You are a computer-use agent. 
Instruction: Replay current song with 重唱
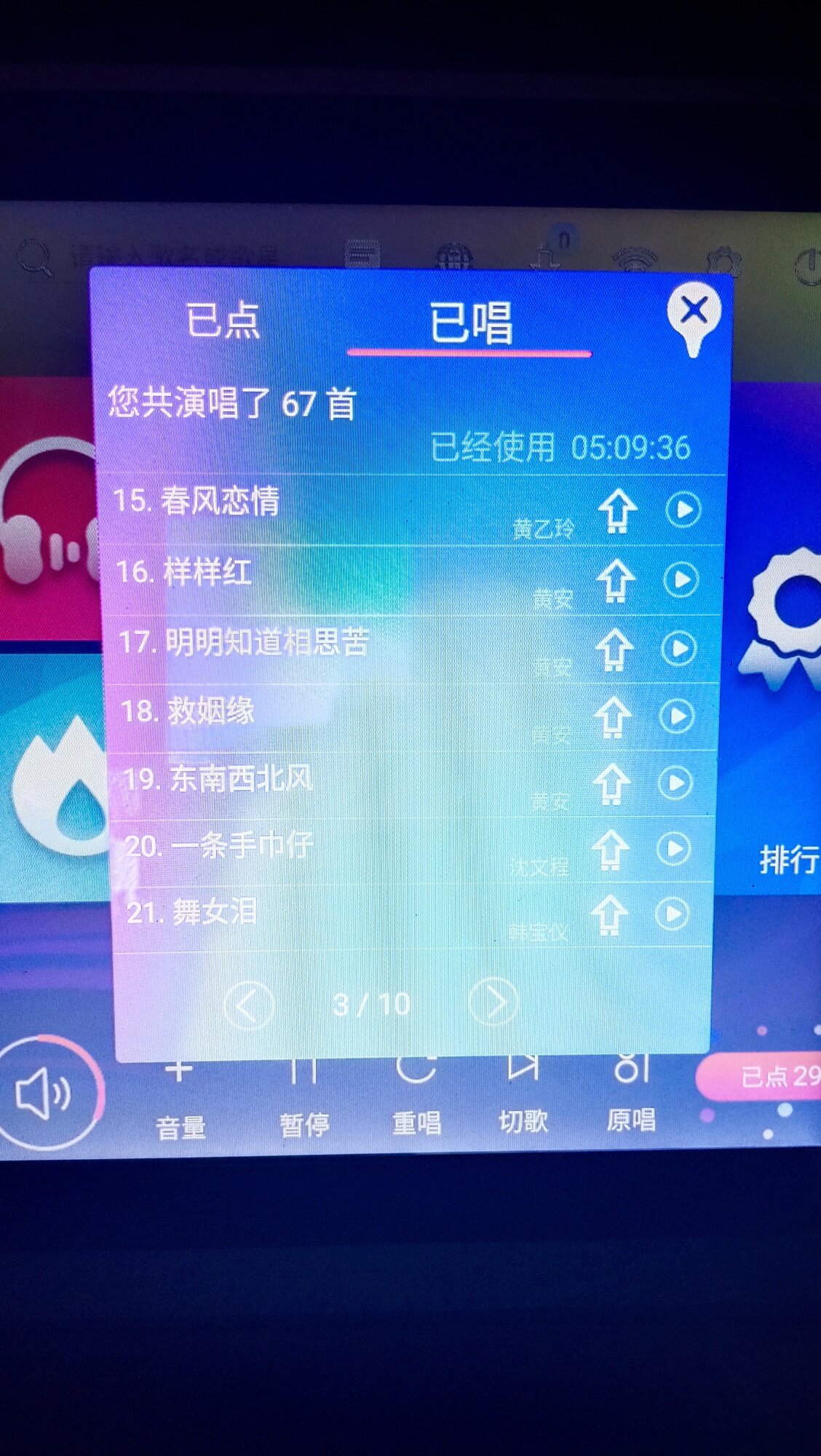pyautogui.click(x=416, y=1101)
